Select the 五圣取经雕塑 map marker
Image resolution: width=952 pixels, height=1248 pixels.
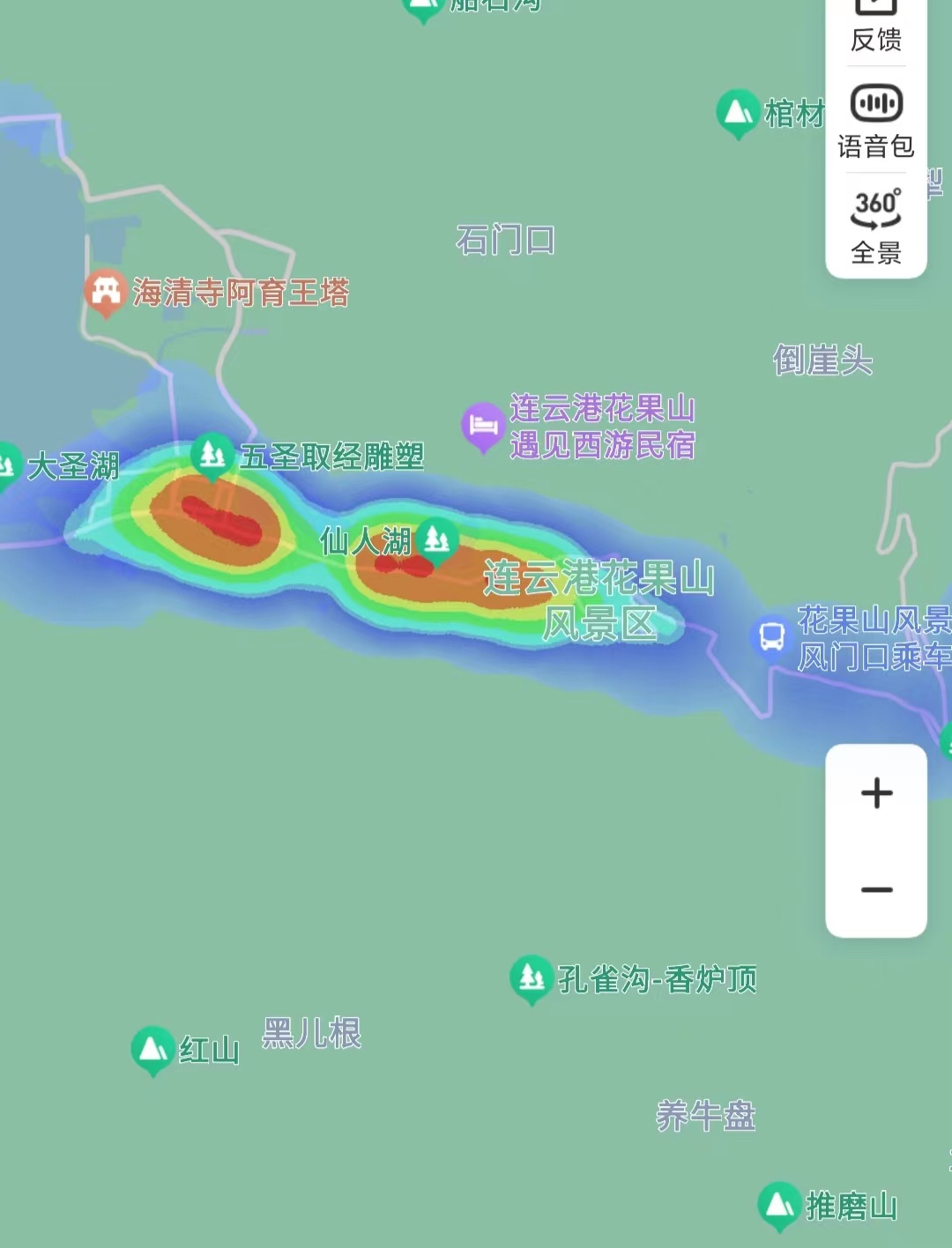[212, 455]
